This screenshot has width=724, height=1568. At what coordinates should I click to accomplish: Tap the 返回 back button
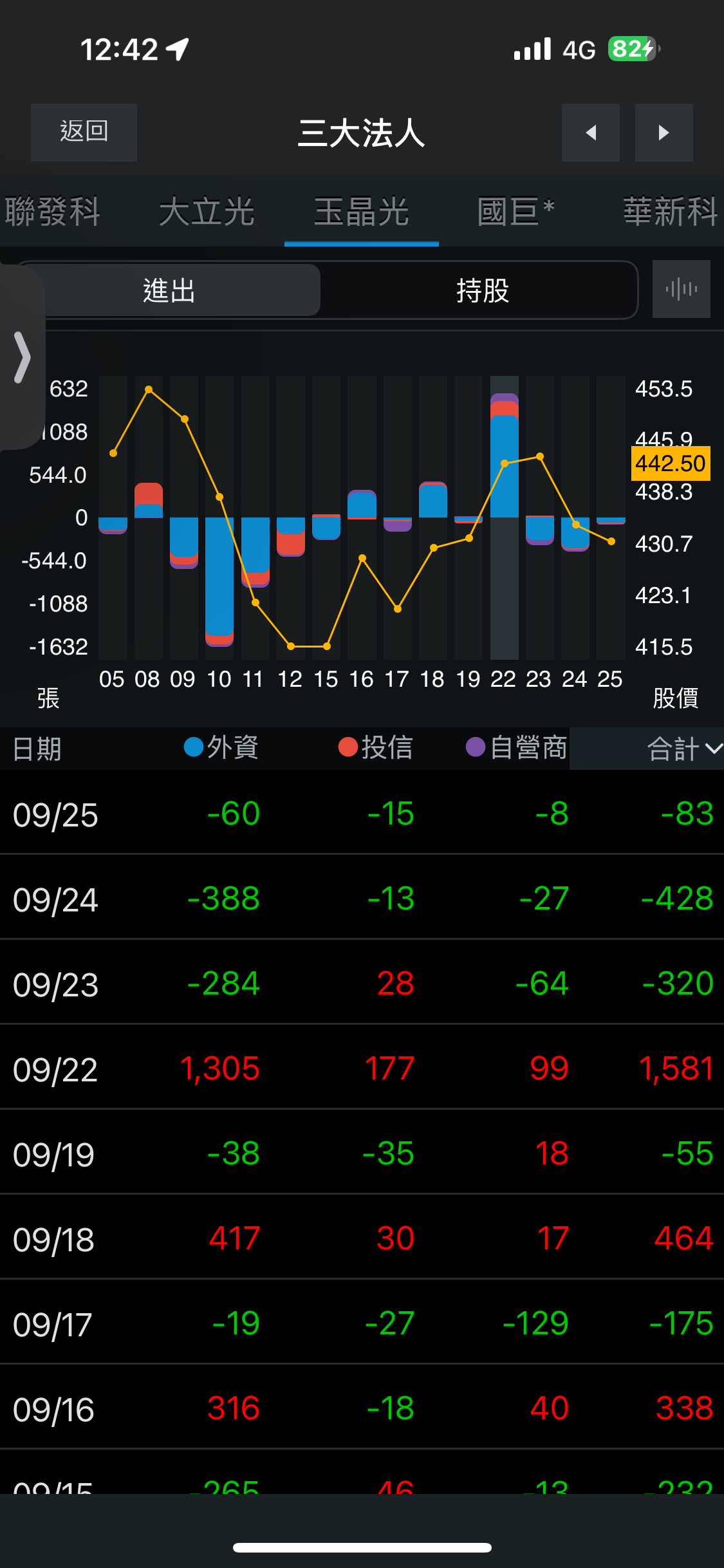[84, 132]
